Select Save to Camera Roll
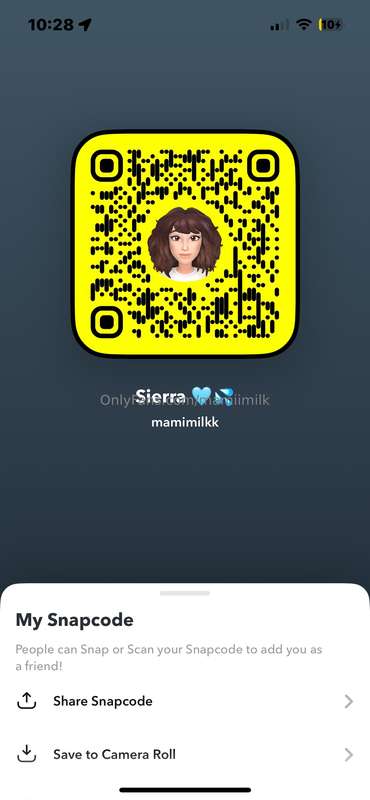Viewport: 370px width, 800px height. (x=185, y=754)
